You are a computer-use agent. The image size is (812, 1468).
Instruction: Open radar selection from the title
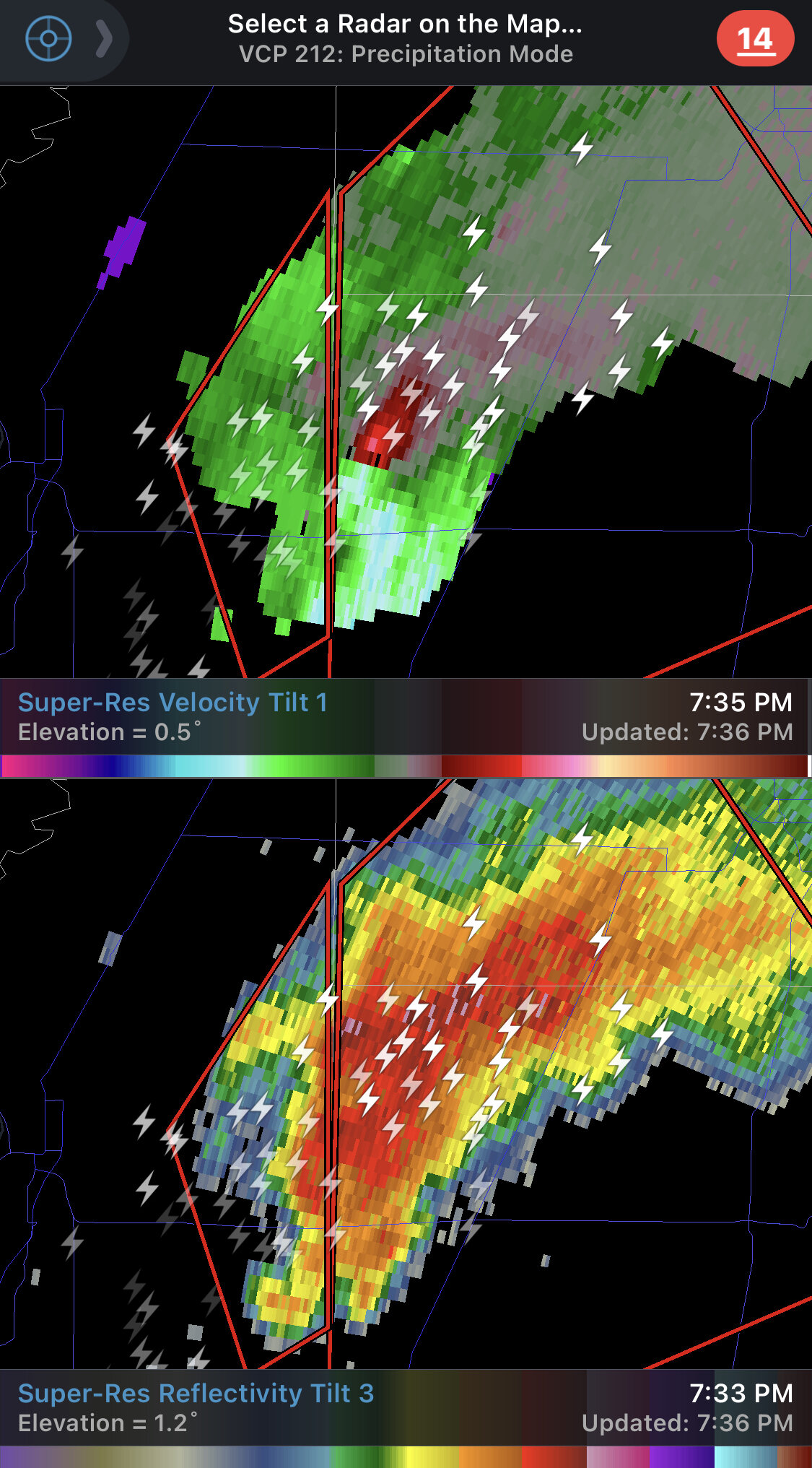coord(405,24)
